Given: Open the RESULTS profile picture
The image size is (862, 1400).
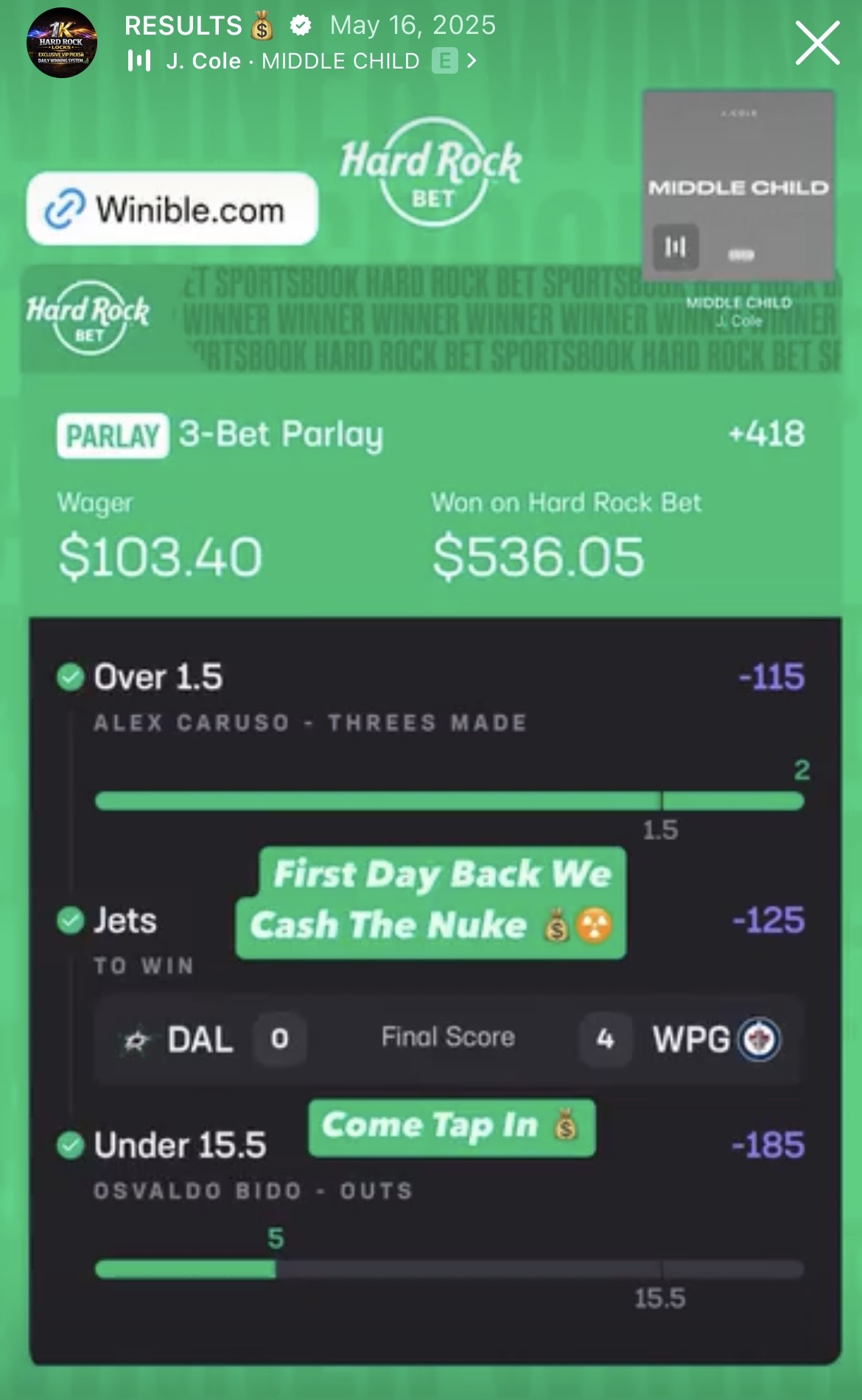Looking at the screenshot, I should tap(61, 43).
